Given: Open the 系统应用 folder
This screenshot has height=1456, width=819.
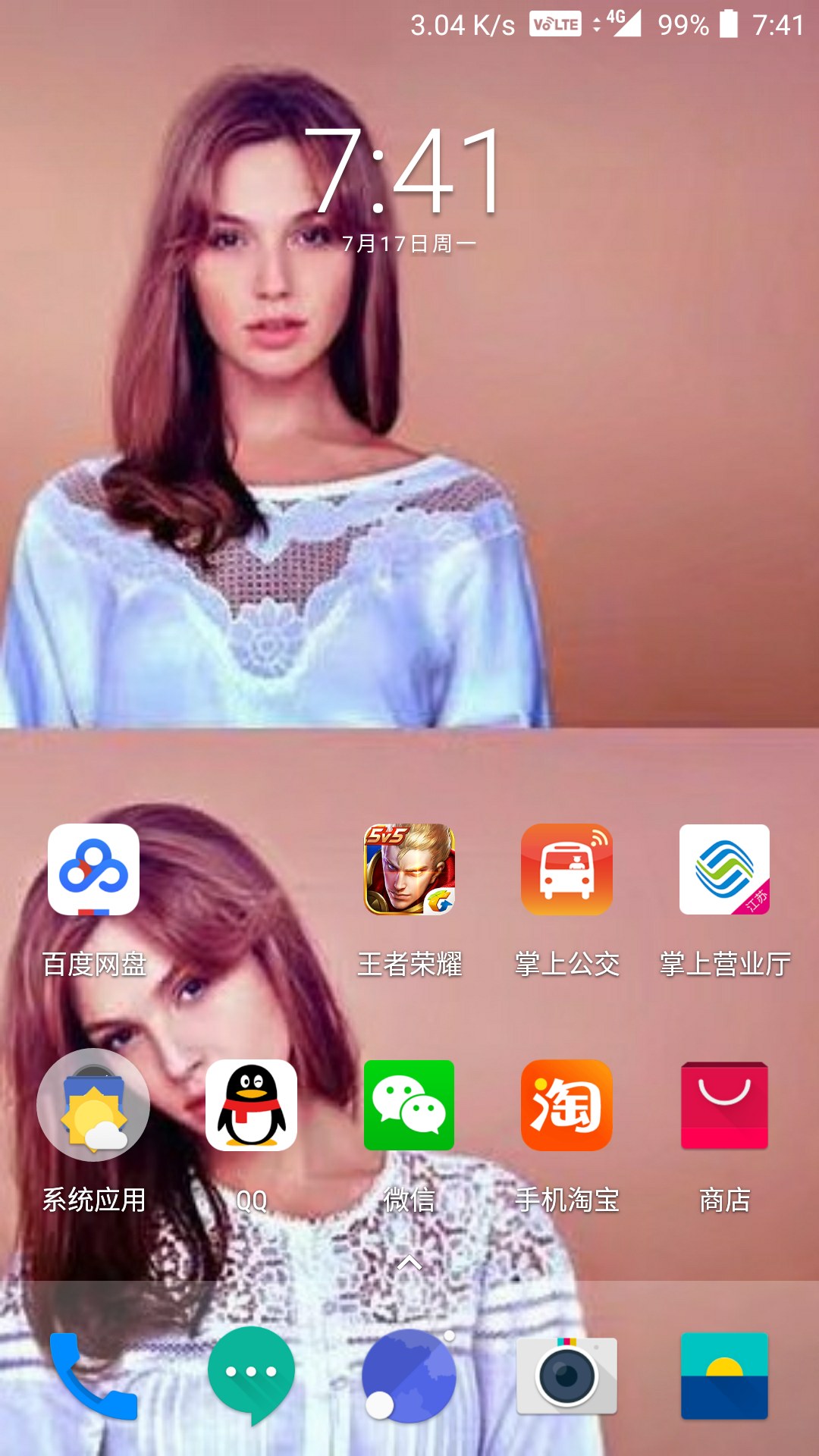Looking at the screenshot, I should (93, 1105).
